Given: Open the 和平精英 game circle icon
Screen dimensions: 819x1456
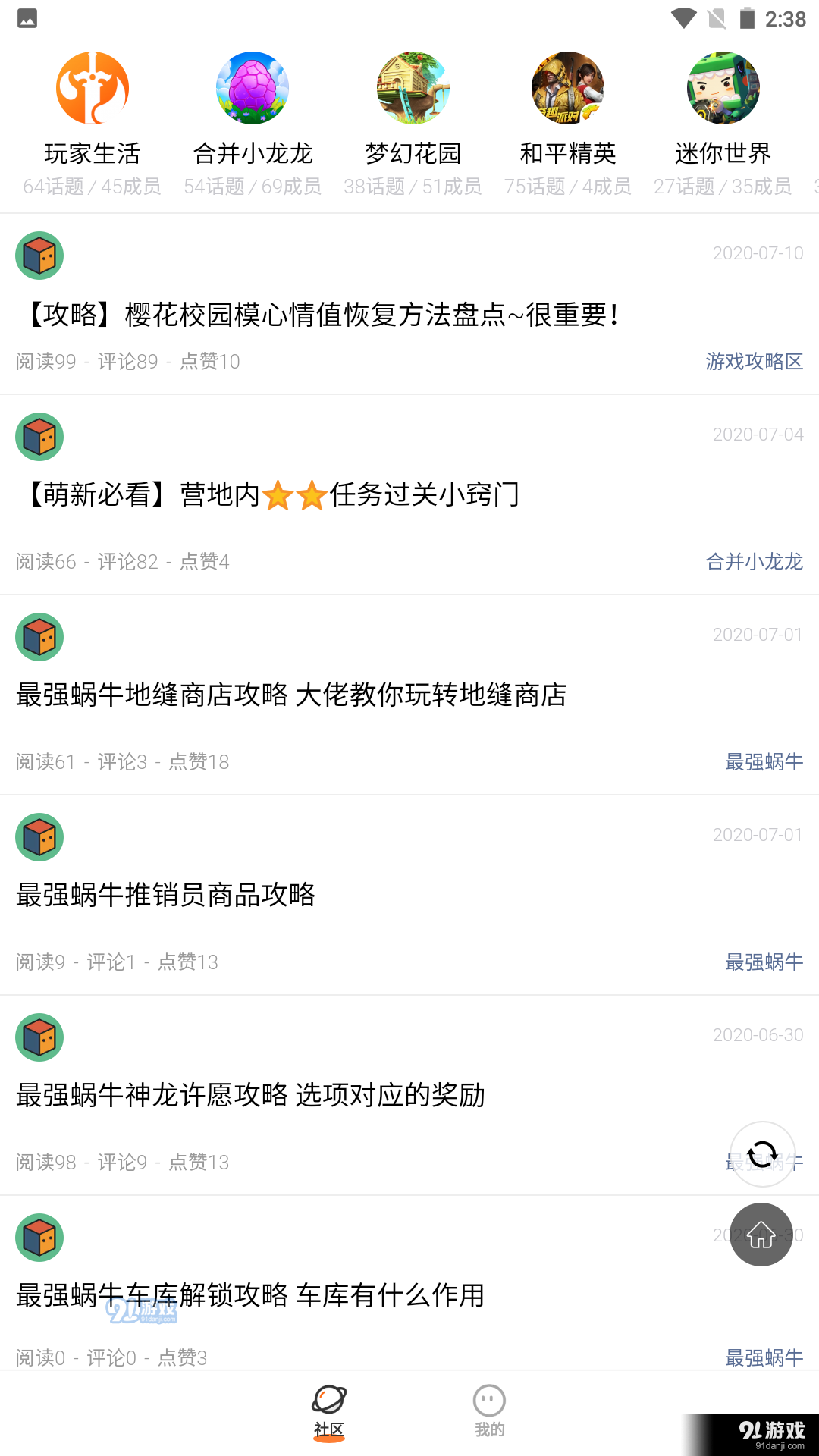Looking at the screenshot, I should click(567, 88).
